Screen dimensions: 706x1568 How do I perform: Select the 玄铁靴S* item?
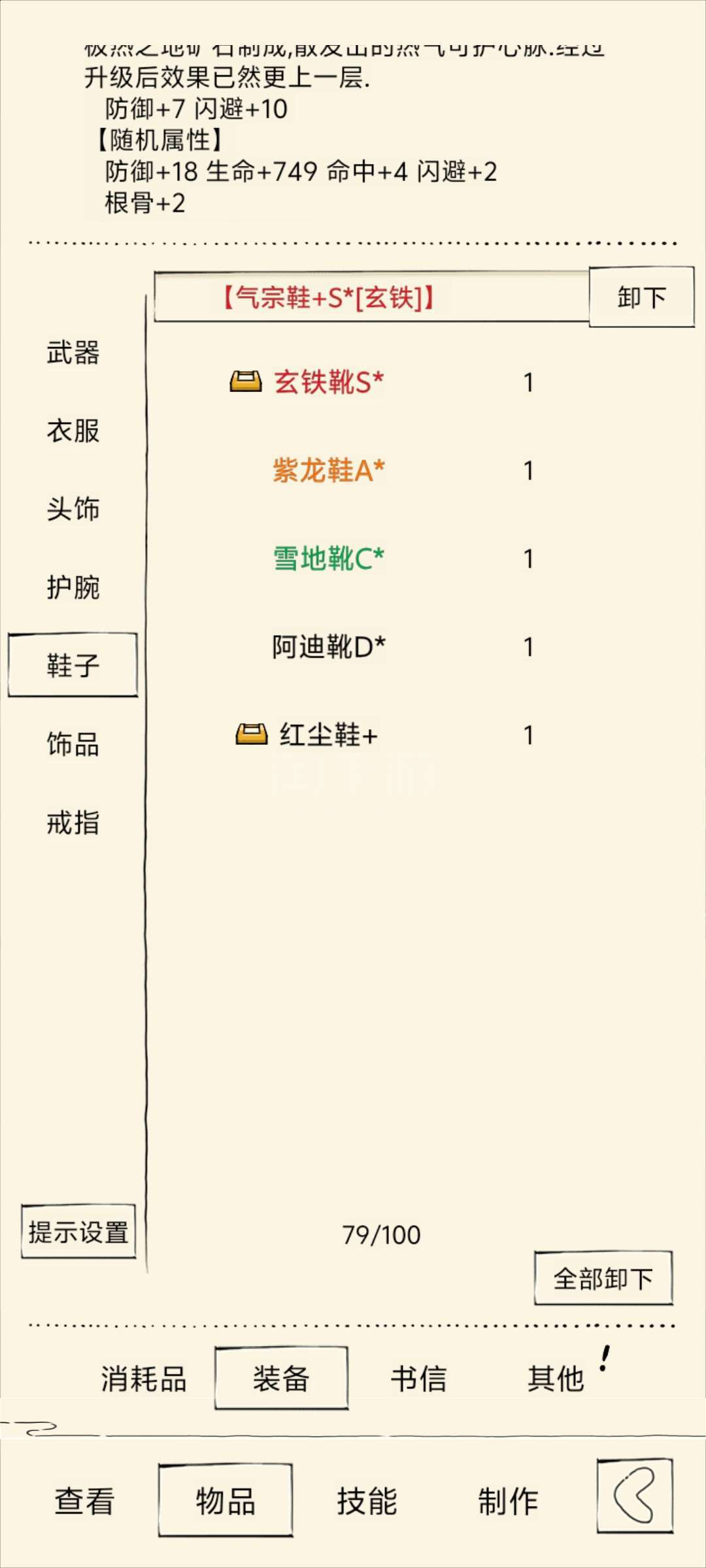click(328, 382)
